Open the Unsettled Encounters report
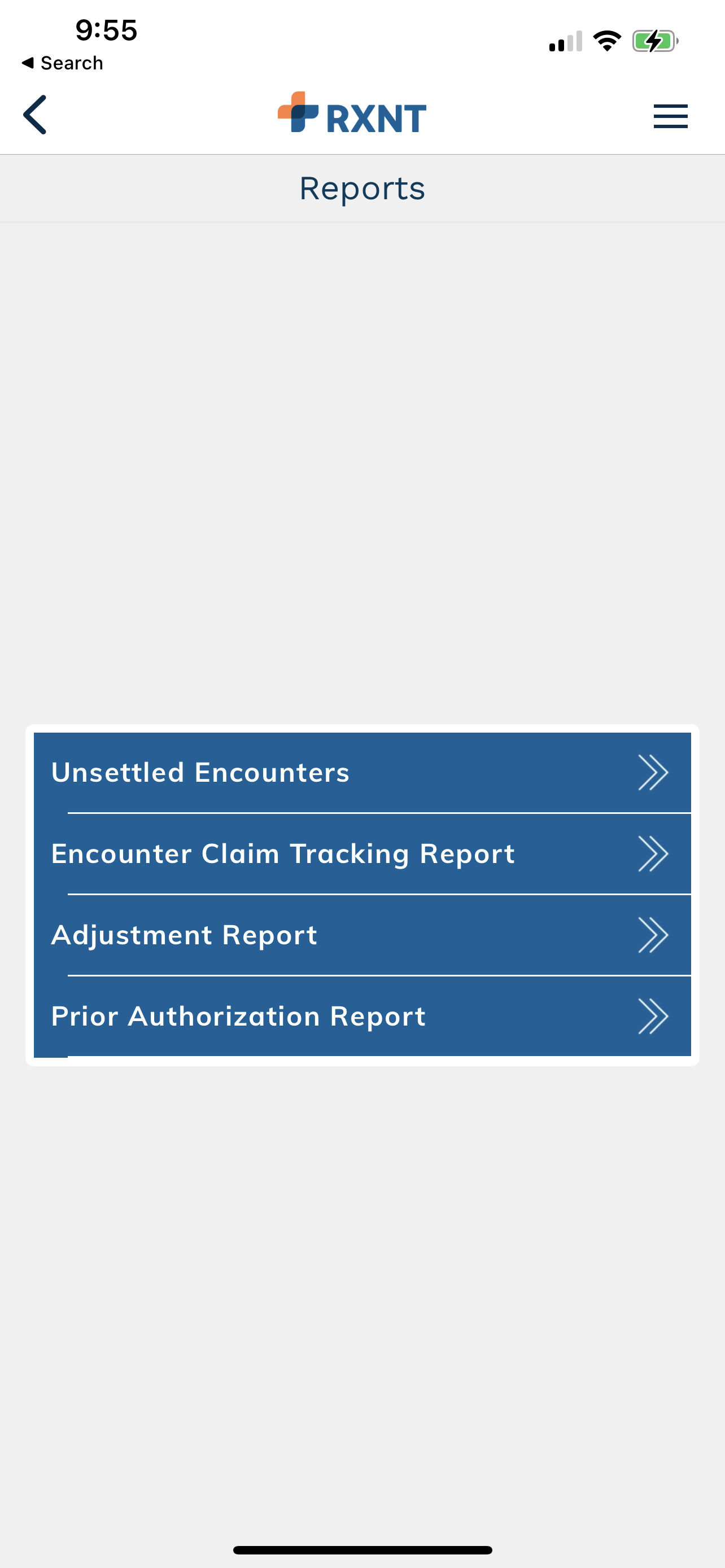Screen dimensions: 725x1568 coord(362,773)
